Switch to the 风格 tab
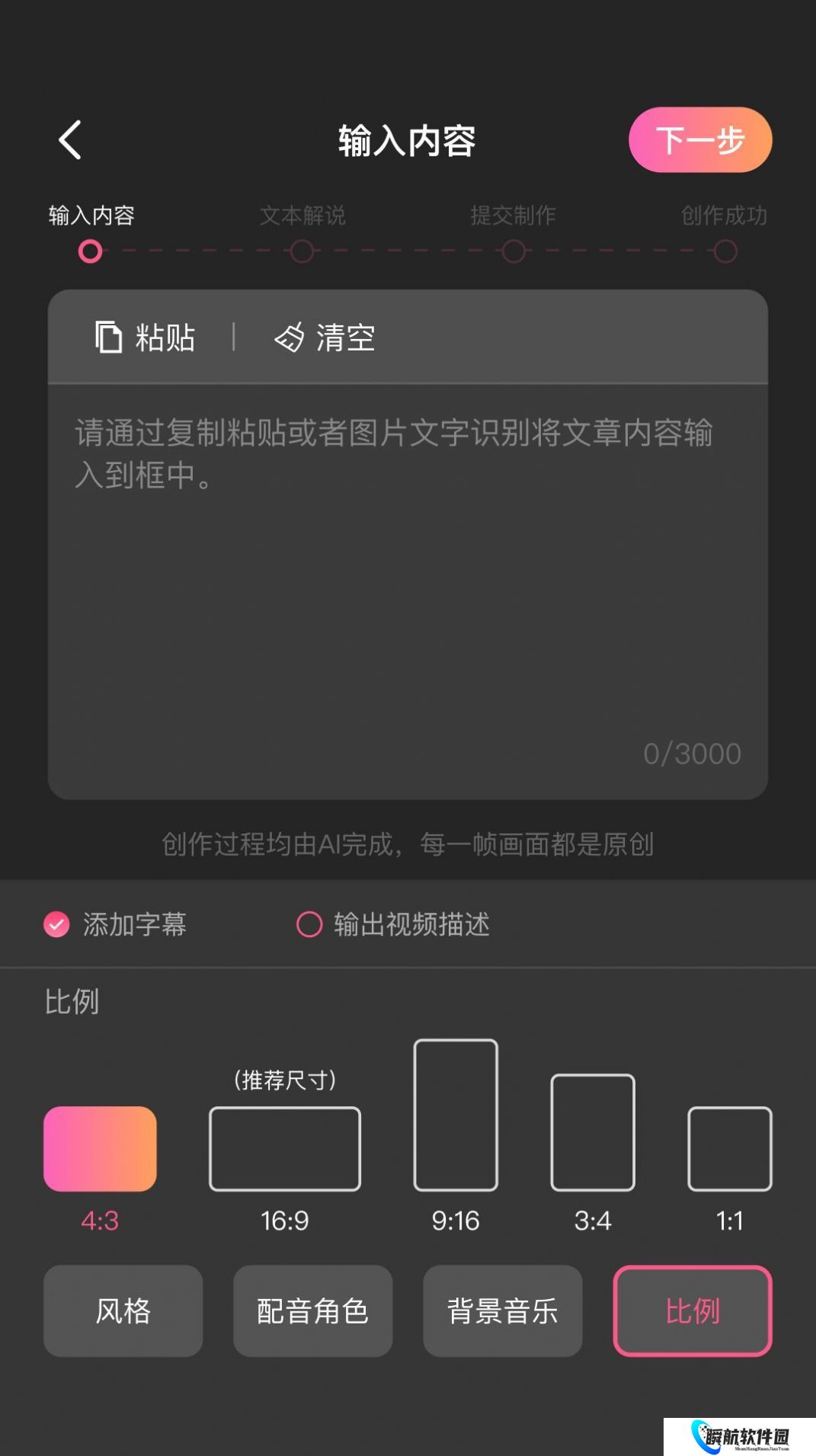The width and height of the screenshot is (816, 1456). pyautogui.click(x=123, y=1310)
